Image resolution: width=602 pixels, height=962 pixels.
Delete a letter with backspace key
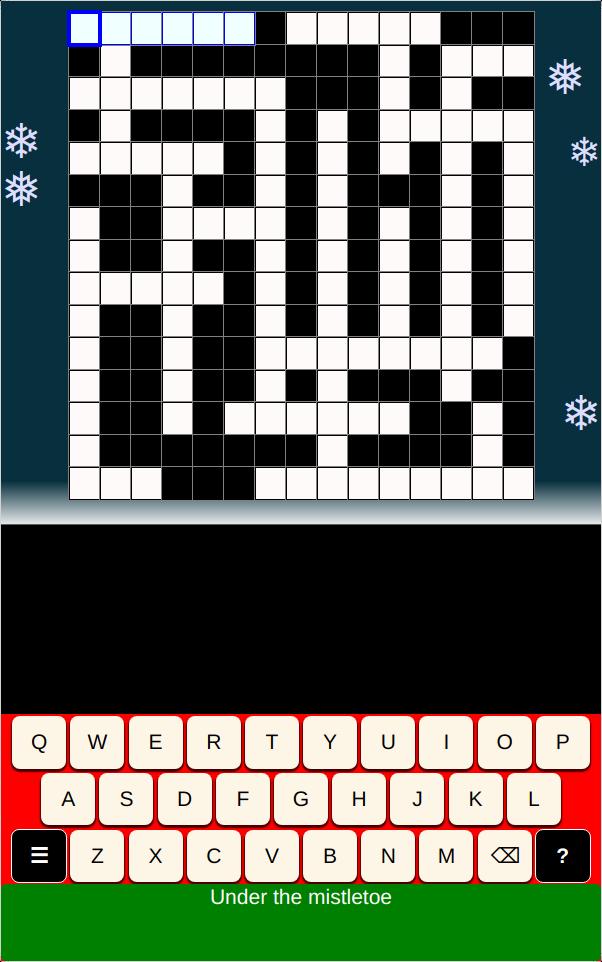(x=505, y=856)
